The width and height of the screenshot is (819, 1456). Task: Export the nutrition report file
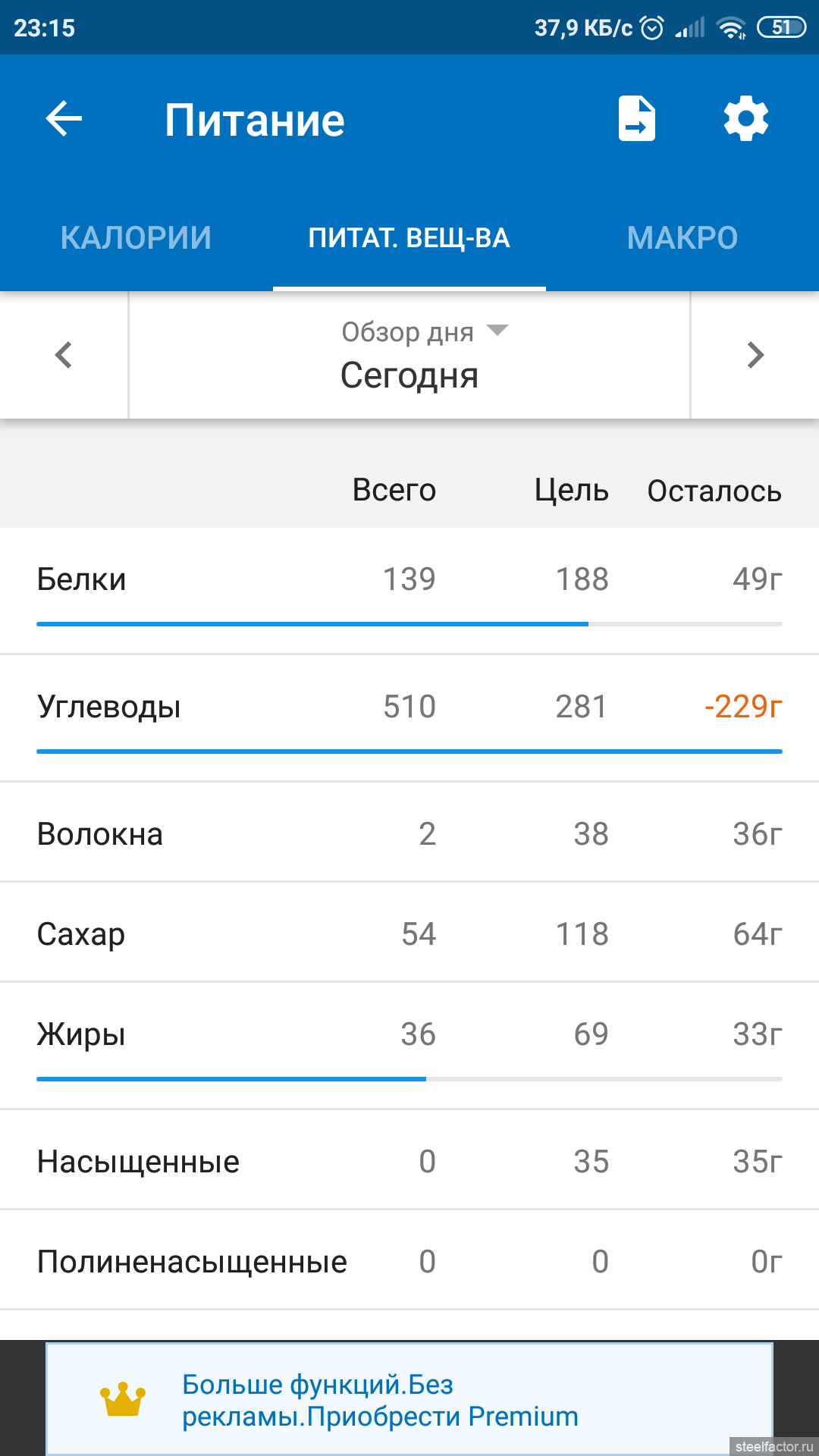[x=636, y=119]
